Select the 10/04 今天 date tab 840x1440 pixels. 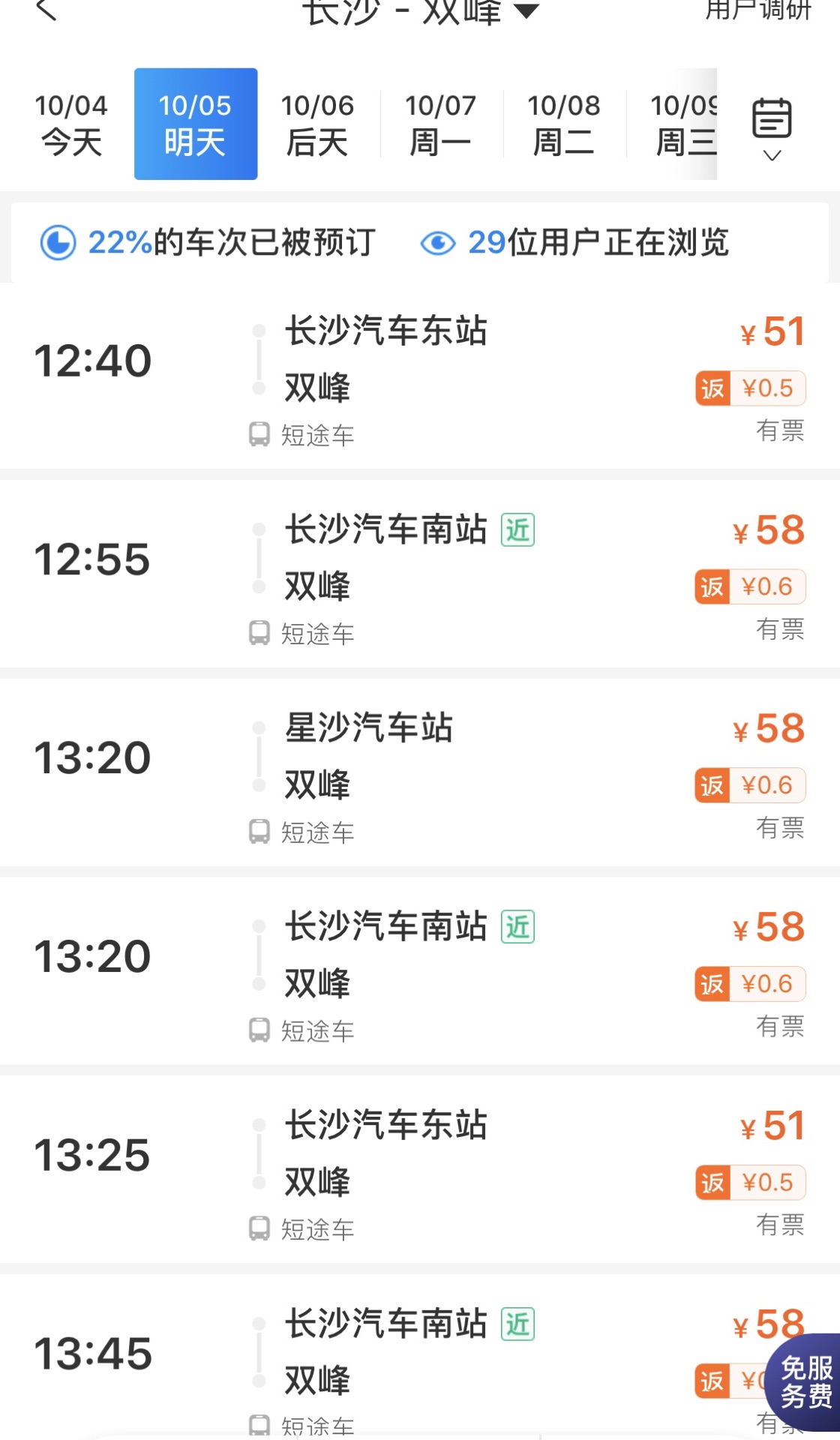[x=71, y=124]
